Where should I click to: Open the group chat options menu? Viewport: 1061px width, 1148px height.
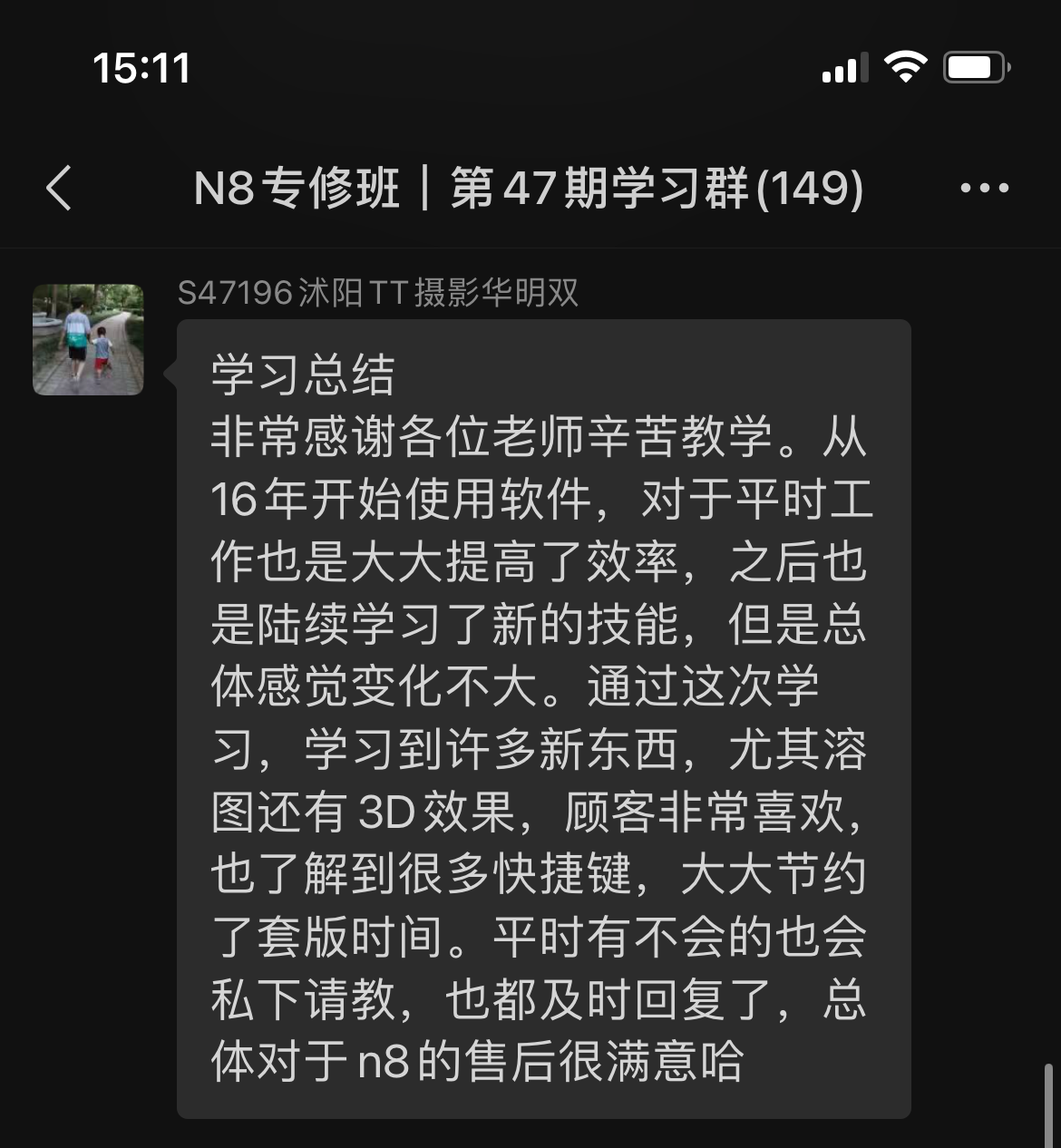click(x=984, y=189)
